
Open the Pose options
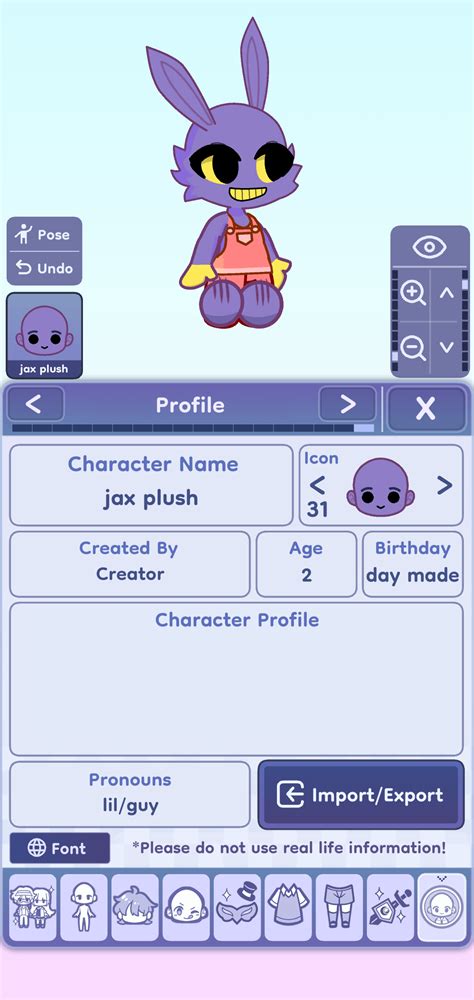coord(44,234)
